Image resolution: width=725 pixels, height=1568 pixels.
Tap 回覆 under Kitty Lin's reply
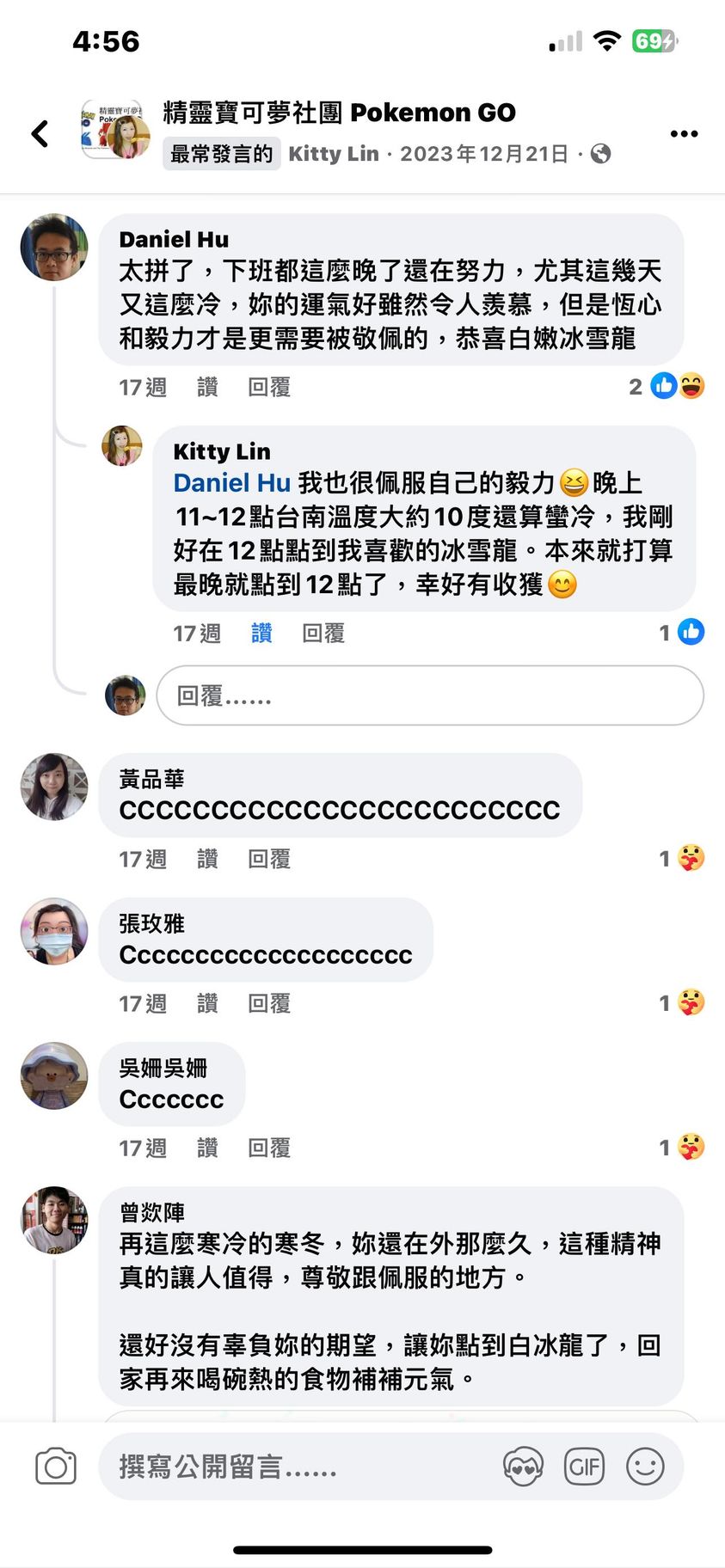coord(323,634)
